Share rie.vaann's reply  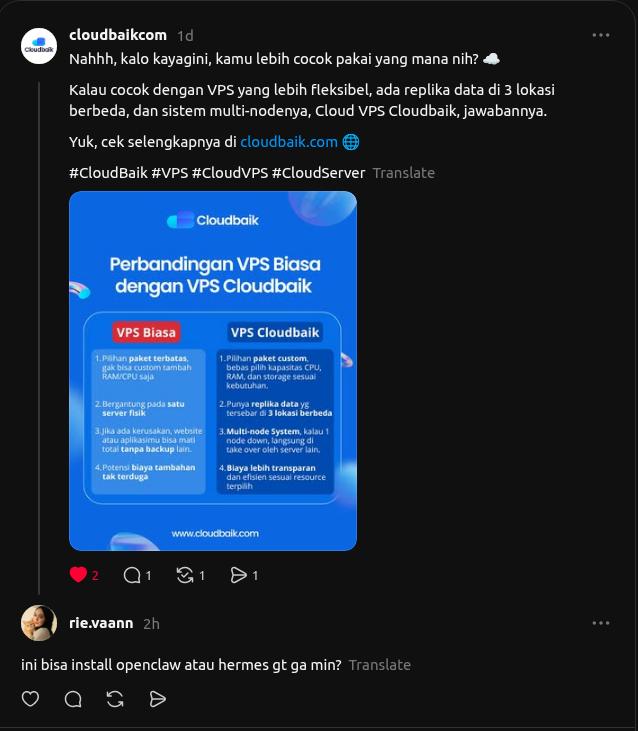158,699
